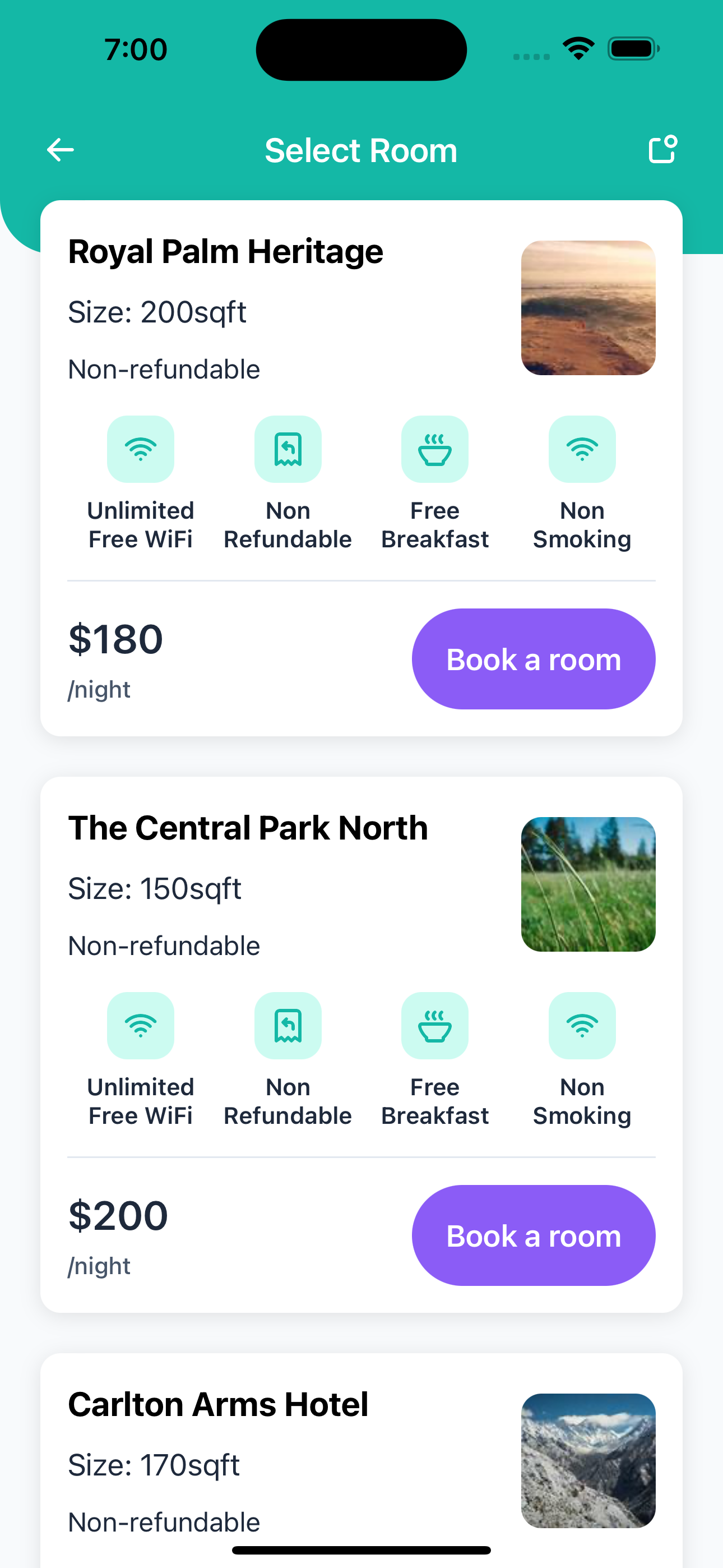Select the Royal Palm Heritage hotel title
723x1568 pixels.
pos(226,251)
